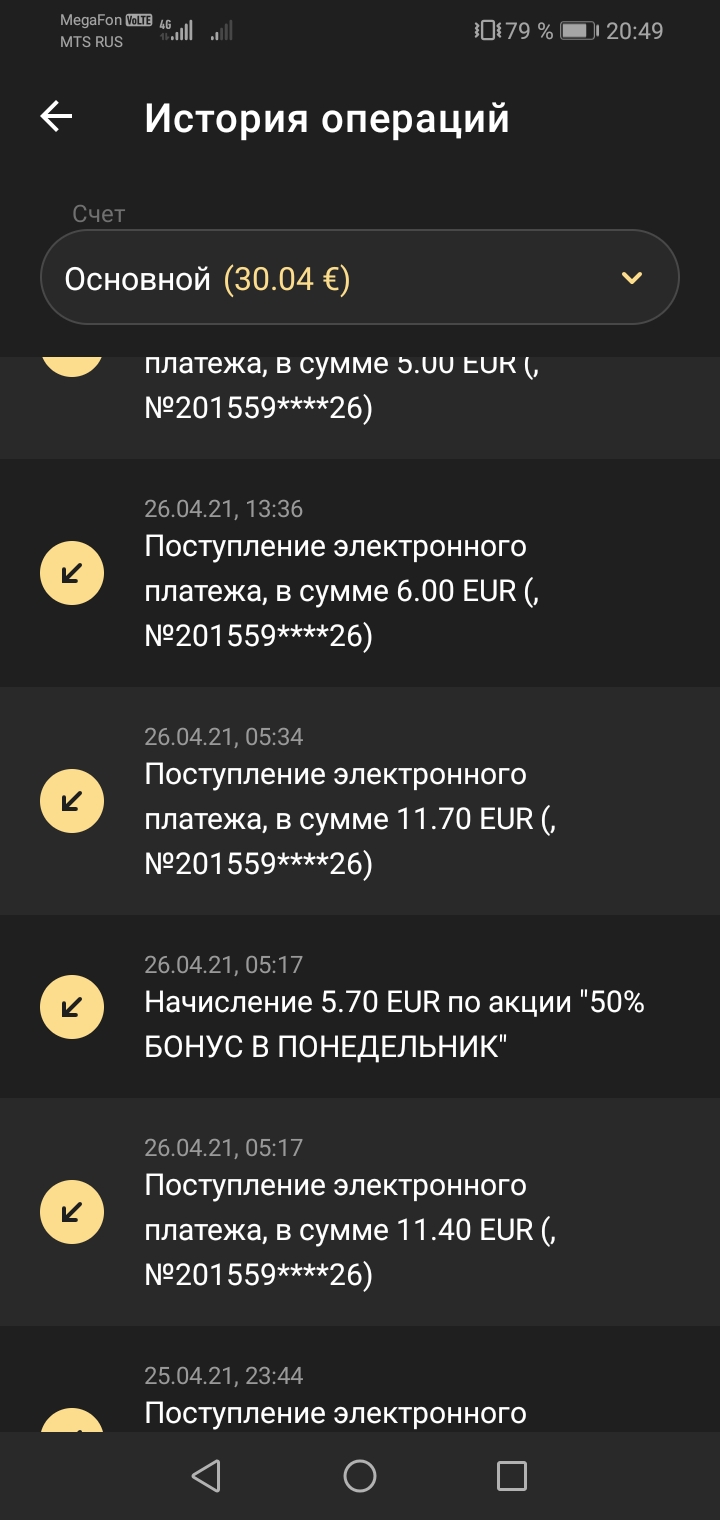Open recent apps from navigation bar
Image resolution: width=720 pixels, height=1520 pixels.
(x=511, y=1476)
